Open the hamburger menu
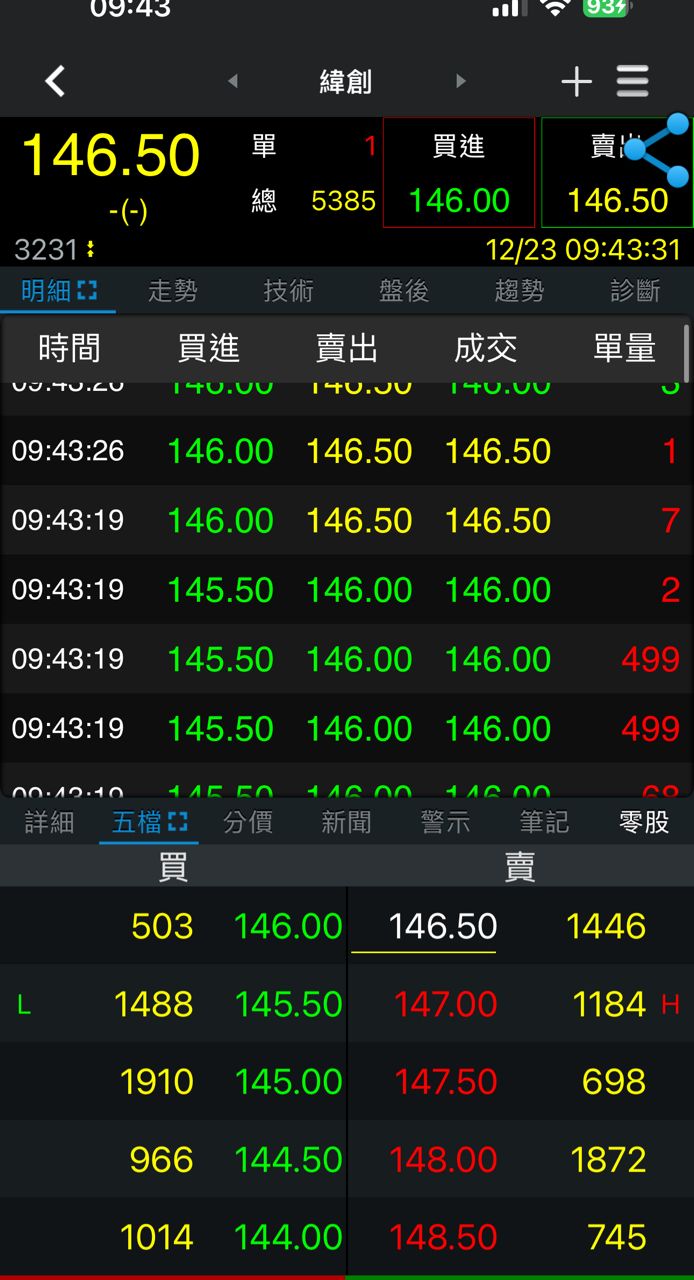The width and height of the screenshot is (694, 1280). click(x=632, y=81)
